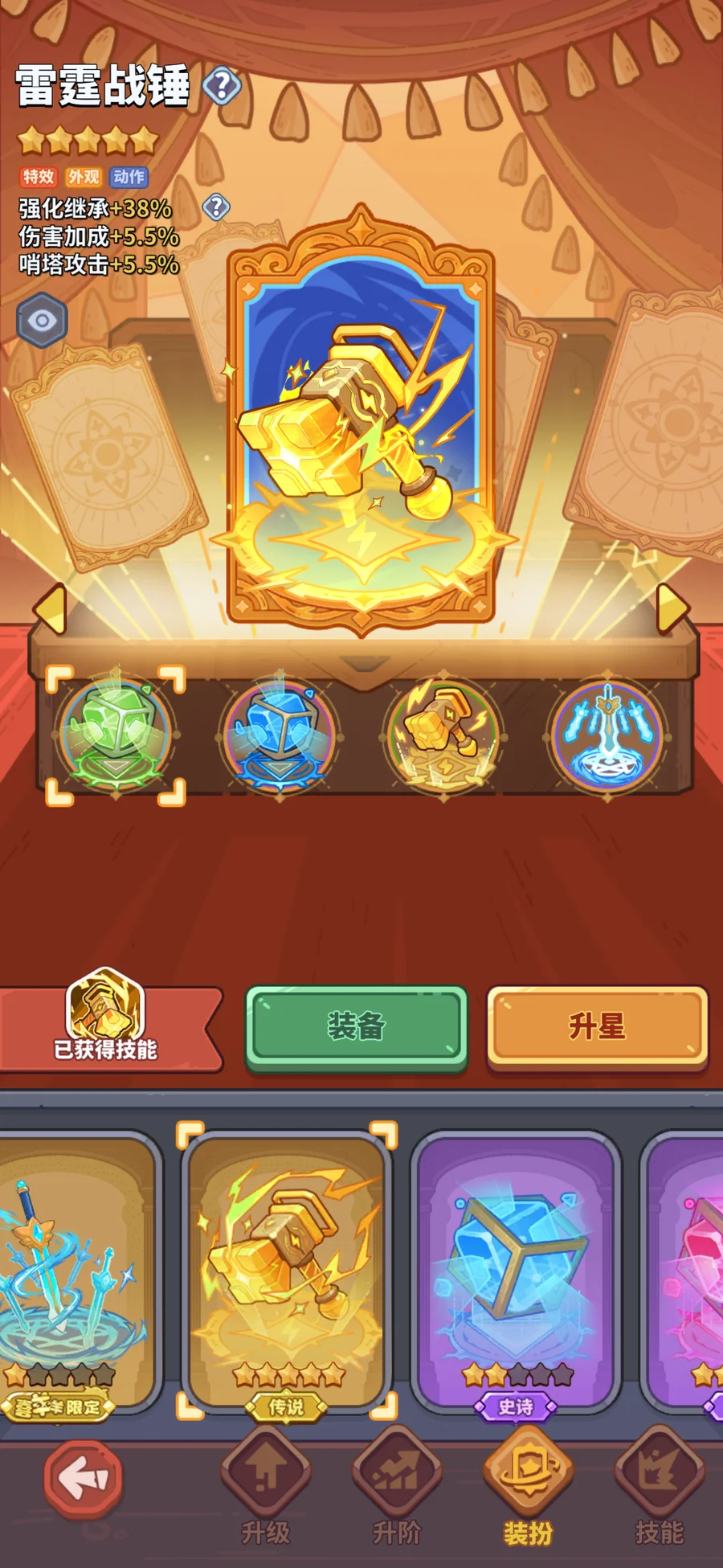Open help beside 强化继承 stat
Image resolution: width=723 pixels, height=1568 pixels.
pos(215,207)
